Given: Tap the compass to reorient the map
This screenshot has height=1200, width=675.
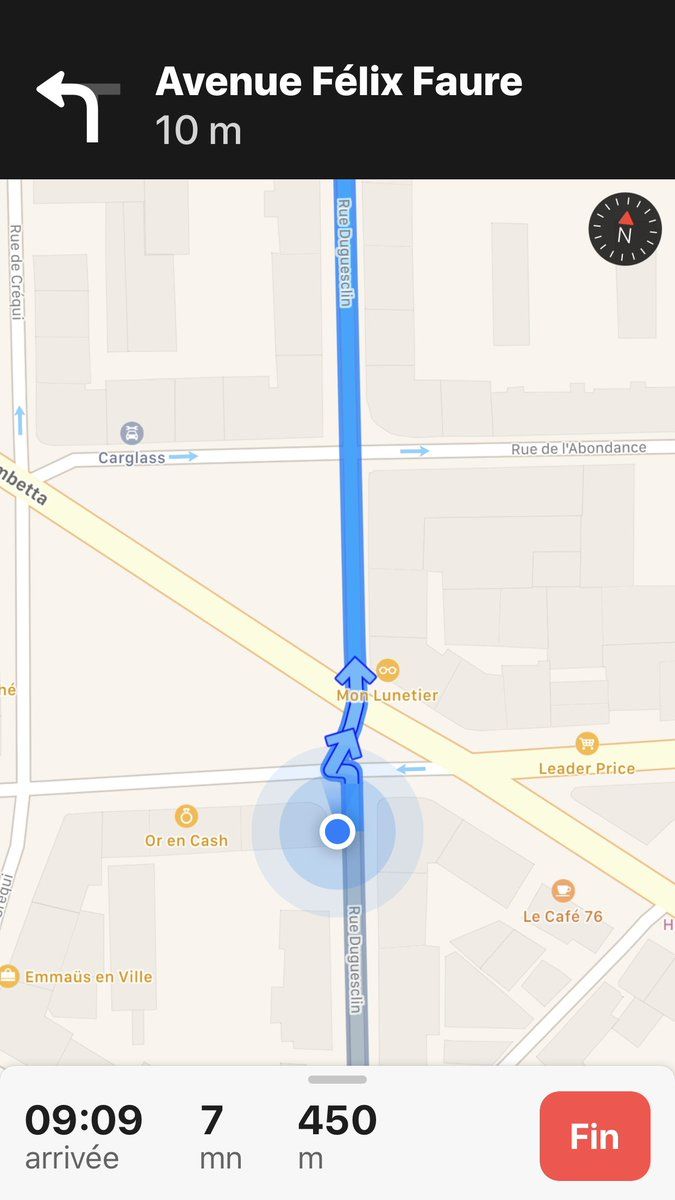Looking at the screenshot, I should click(625, 229).
